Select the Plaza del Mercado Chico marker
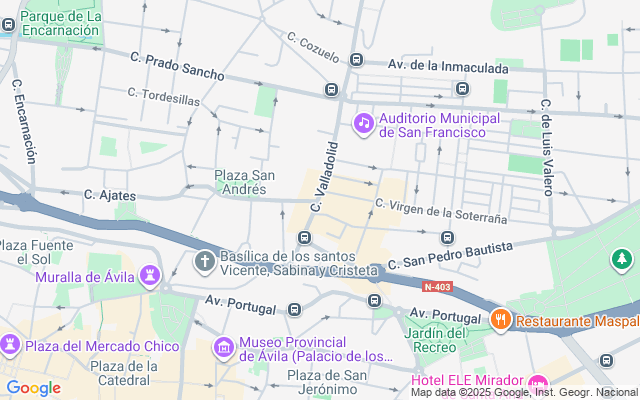 (11, 346)
